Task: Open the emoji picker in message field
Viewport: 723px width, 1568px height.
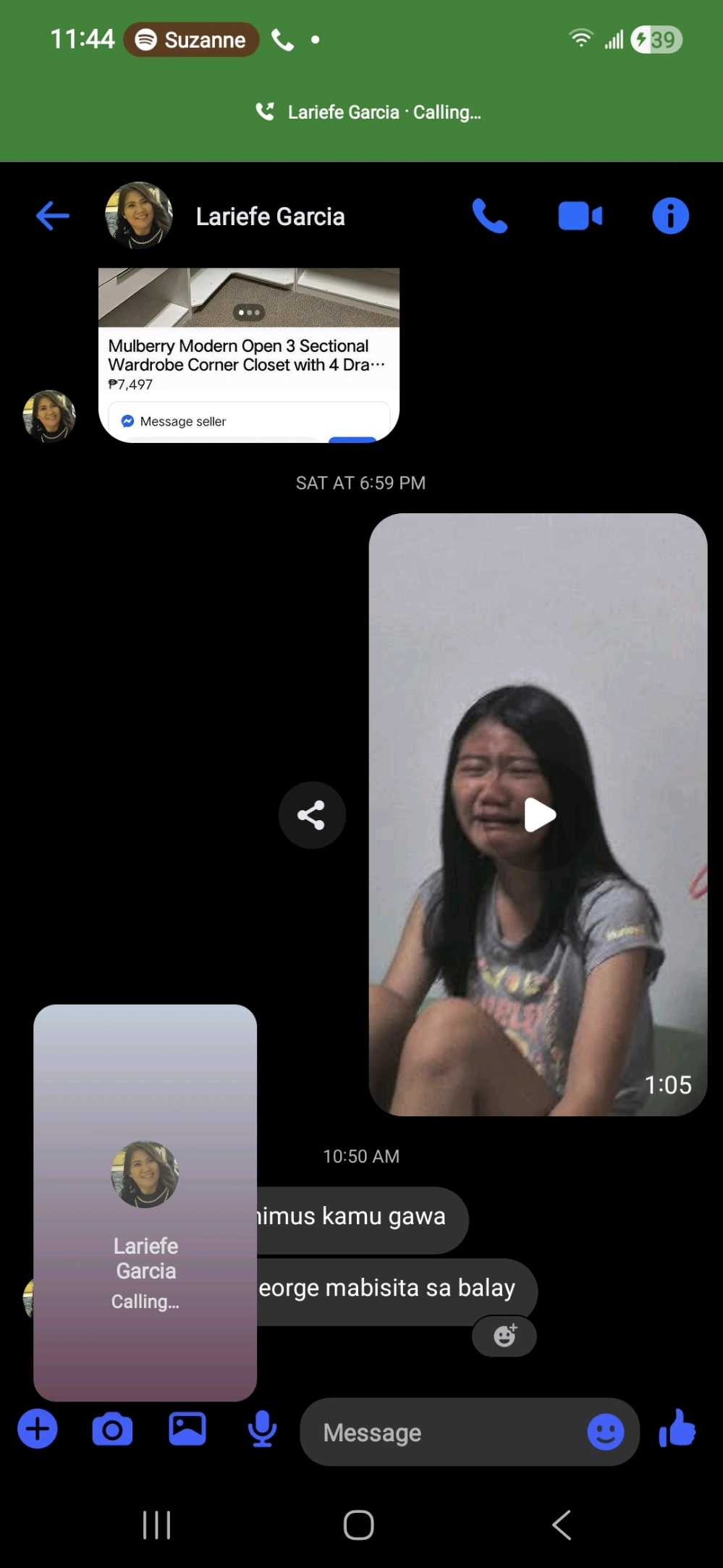Action: [x=605, y=1433]
